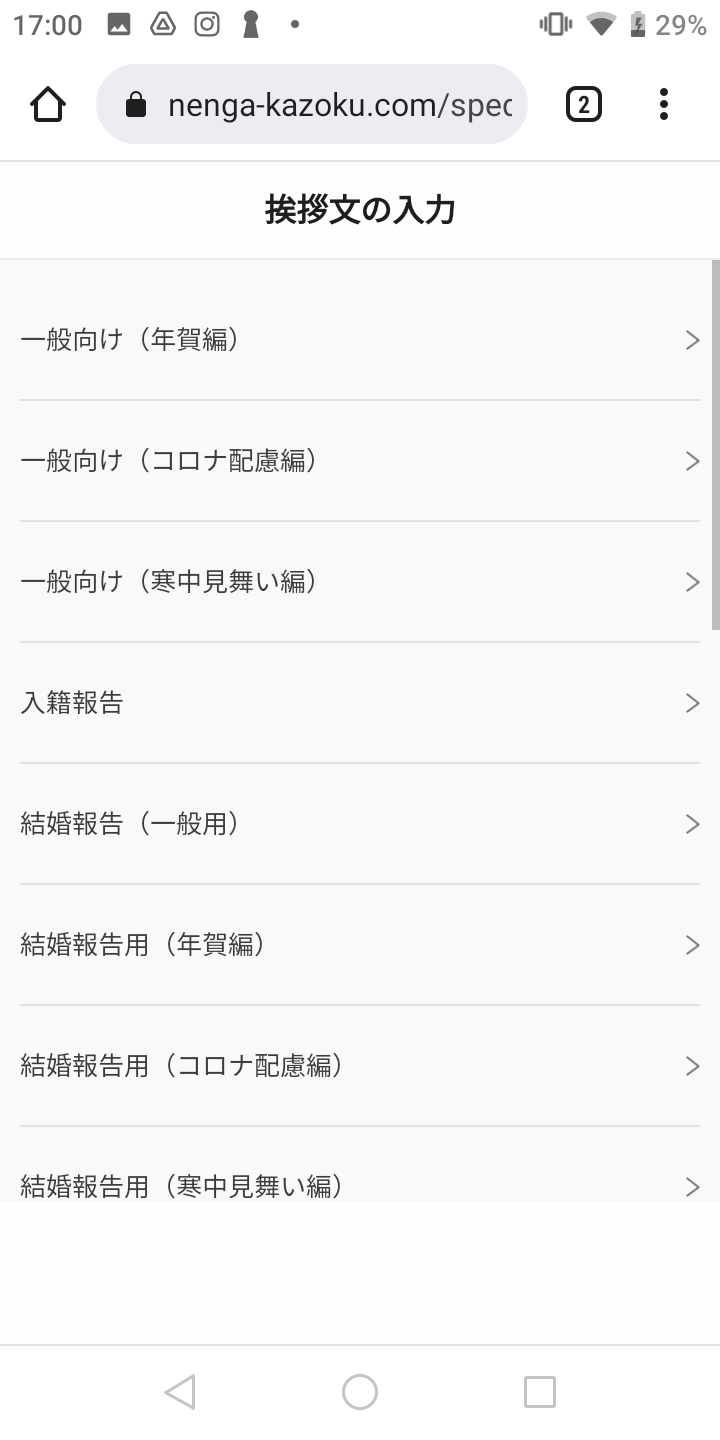Open the 入籍報告 greeting category
Viewport: 720px width, 1440px height.
(x=360, y=703)
